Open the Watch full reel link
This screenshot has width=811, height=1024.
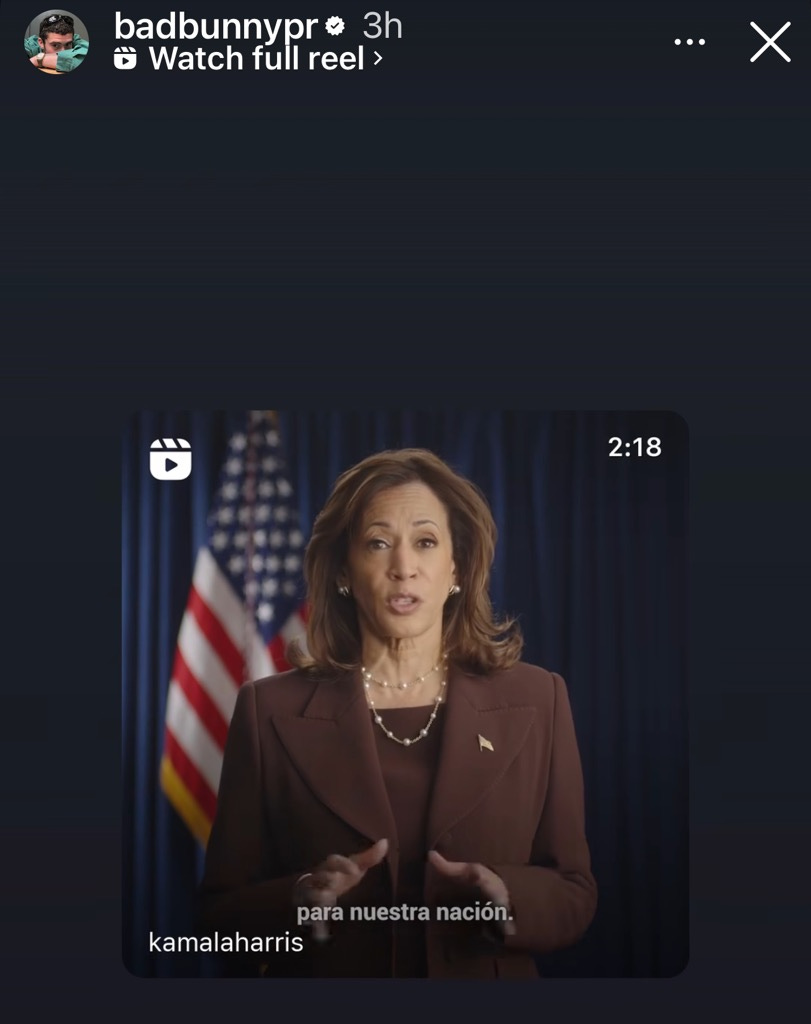[x=248, y=59]
